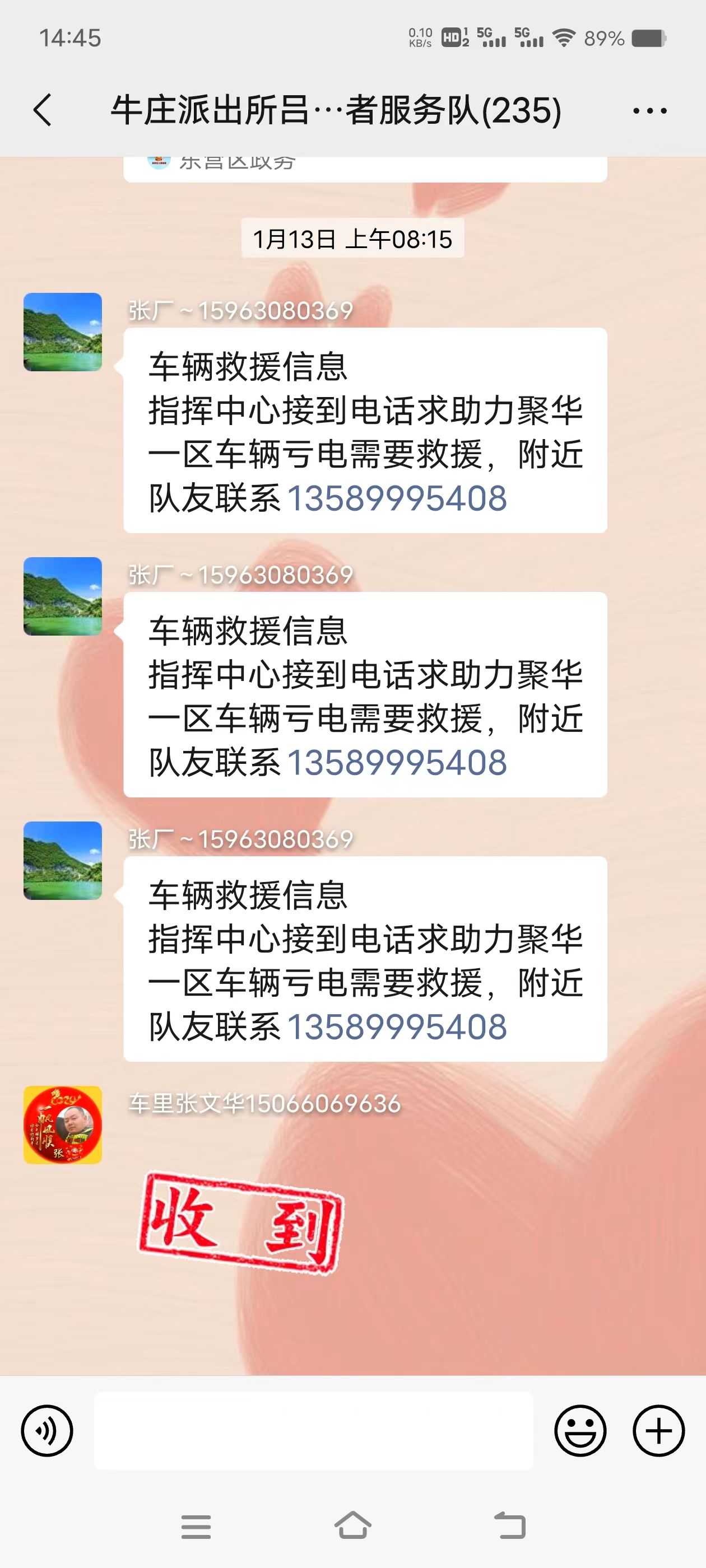706x1568 pixels.
Task: Tap the message text field
Action: [313, 1430]
